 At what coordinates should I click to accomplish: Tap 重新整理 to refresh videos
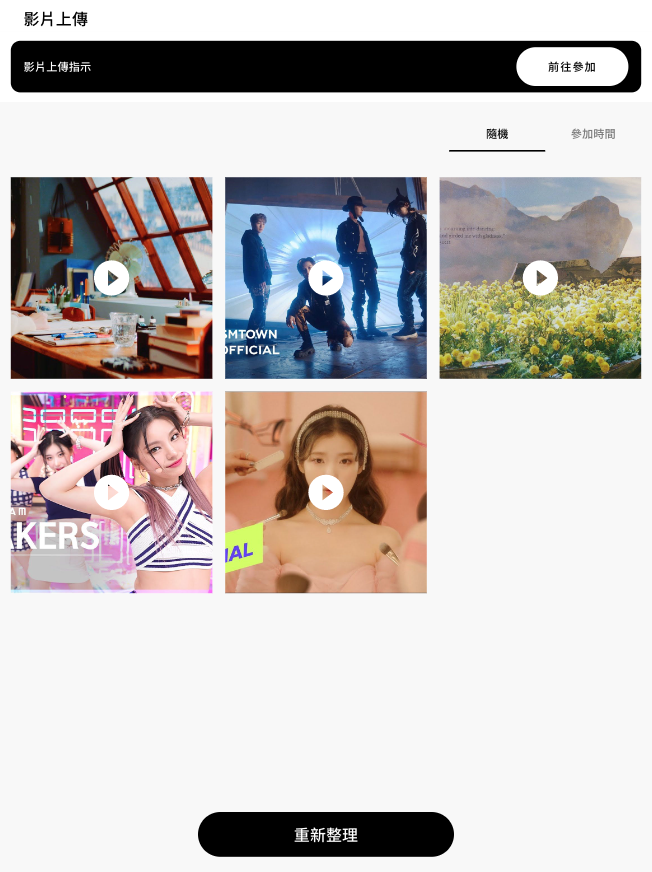pos(326,835)
